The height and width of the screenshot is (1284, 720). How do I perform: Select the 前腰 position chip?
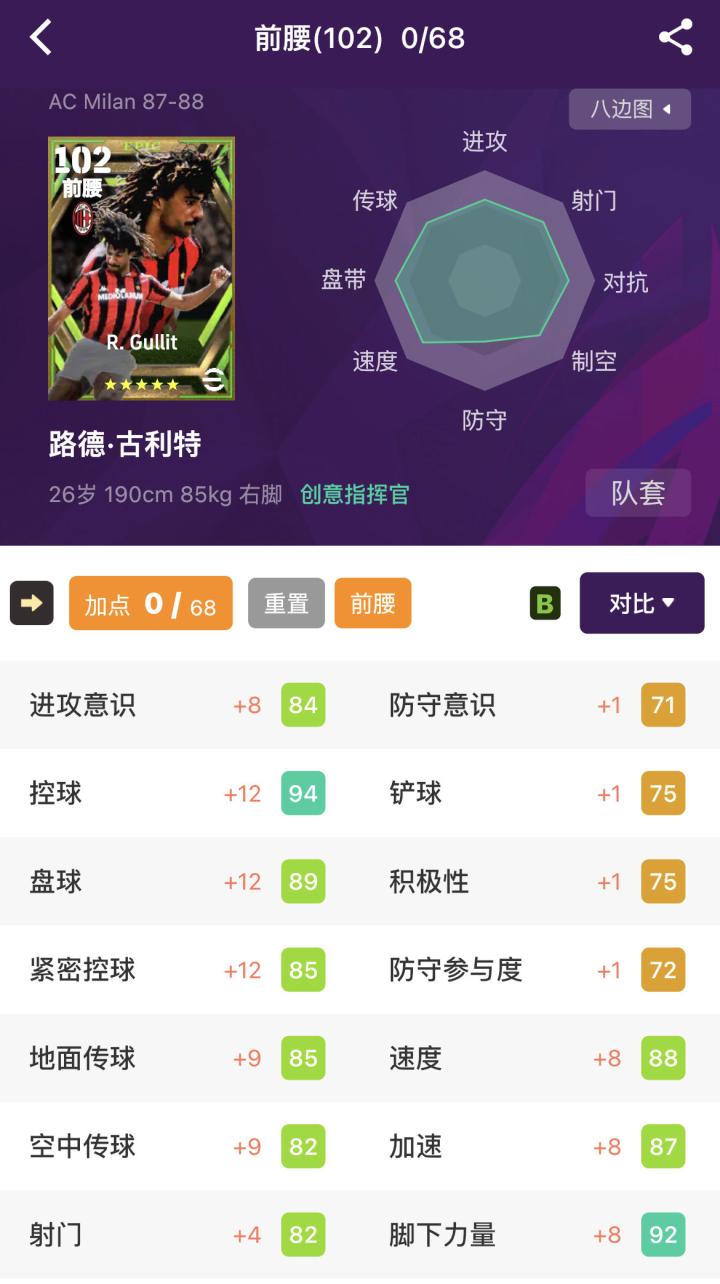click(373, 603)
